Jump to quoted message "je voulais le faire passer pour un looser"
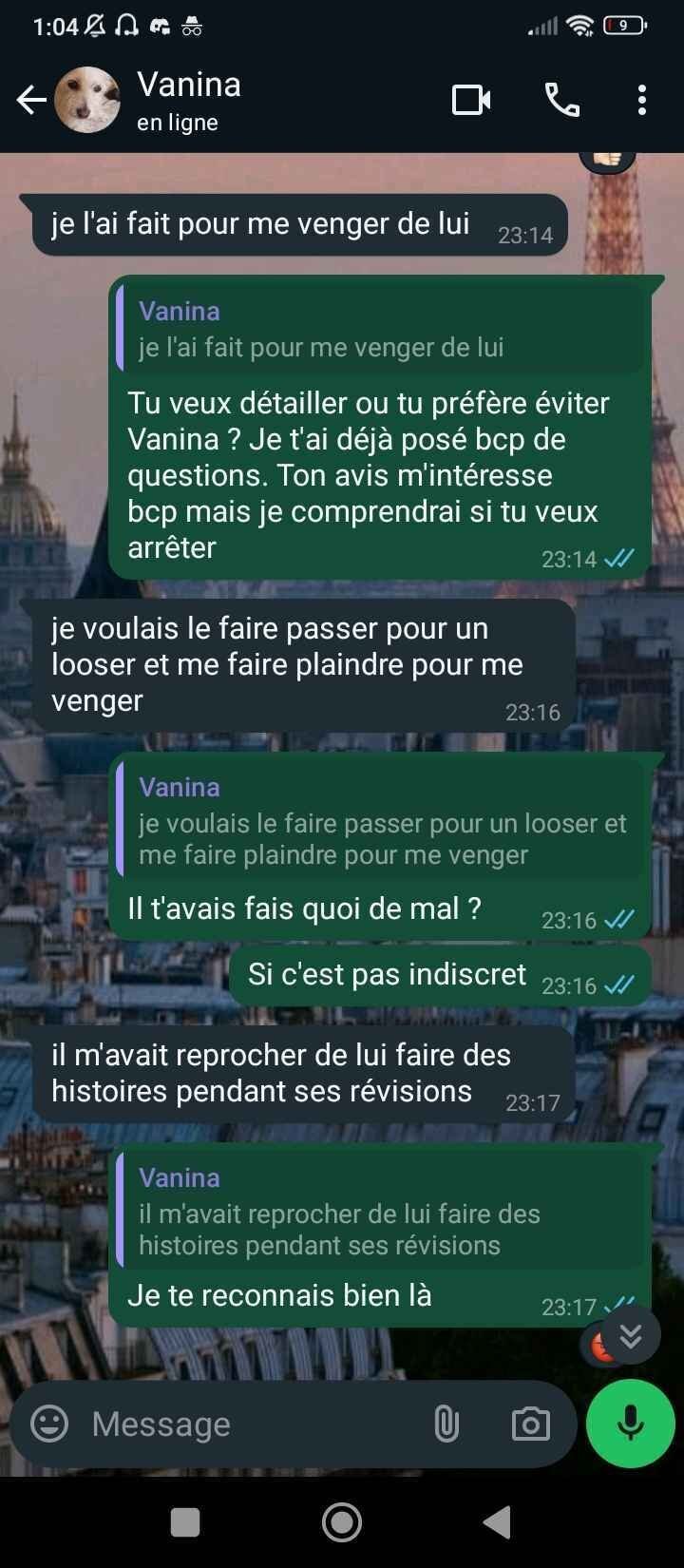 point(380,820)
